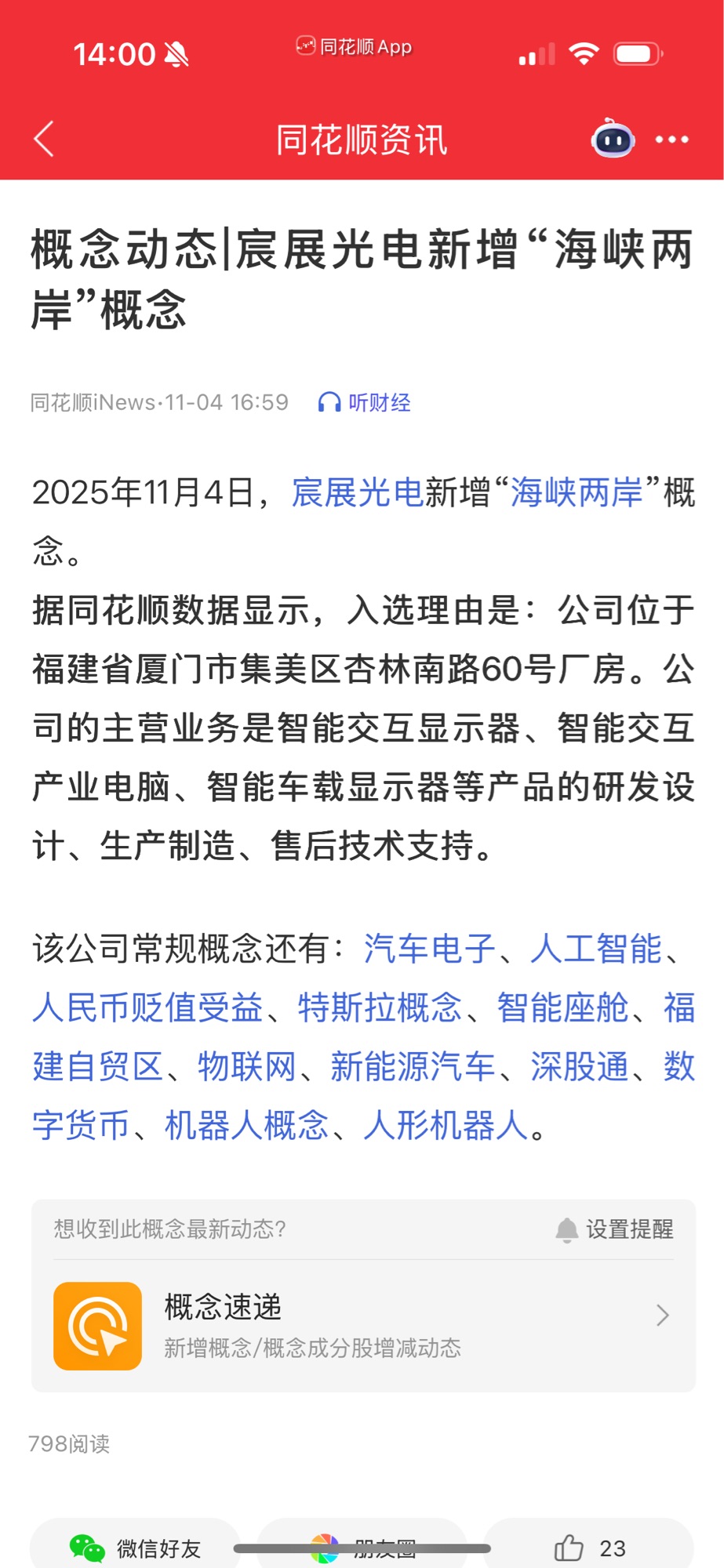This screenshot has height=1568, width=724.
Task: Open the 海峡两岸 concept link
Action: [x=577, y=492]
